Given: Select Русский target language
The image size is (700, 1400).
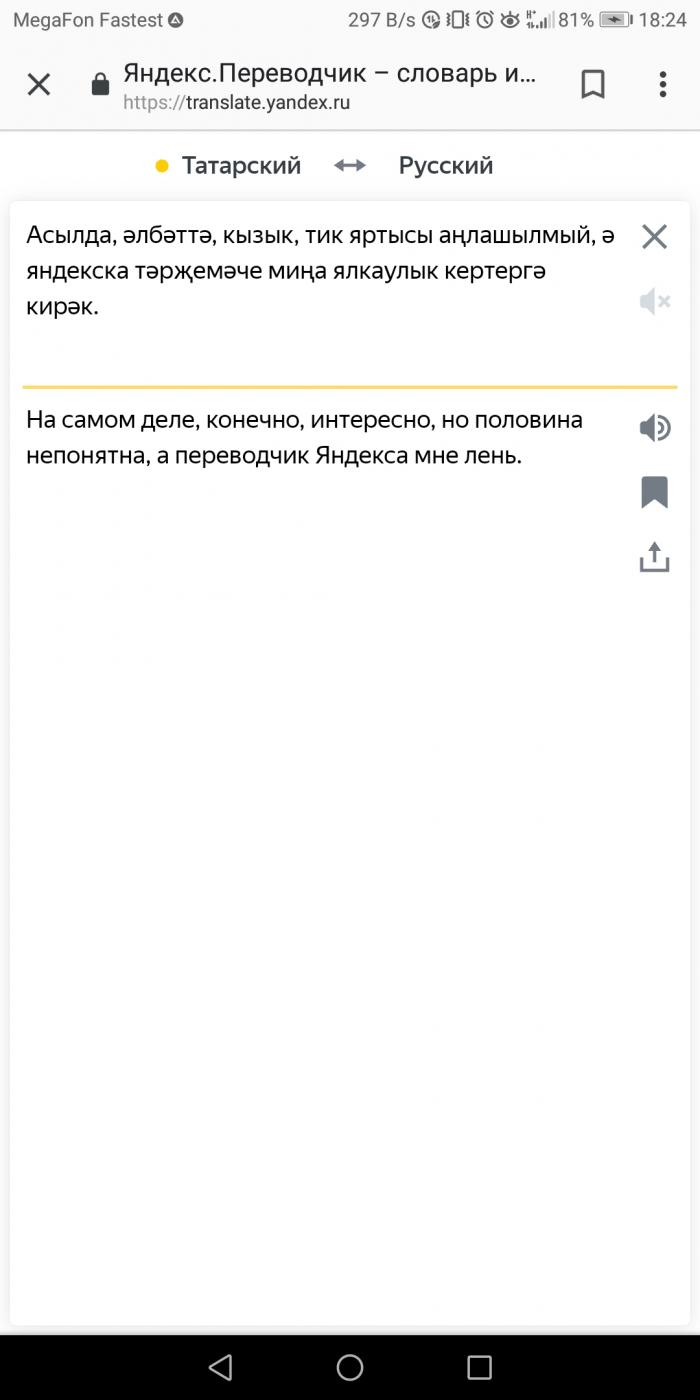Looking at the screenshot, I should pyautogui.click(x=446, y=166).
